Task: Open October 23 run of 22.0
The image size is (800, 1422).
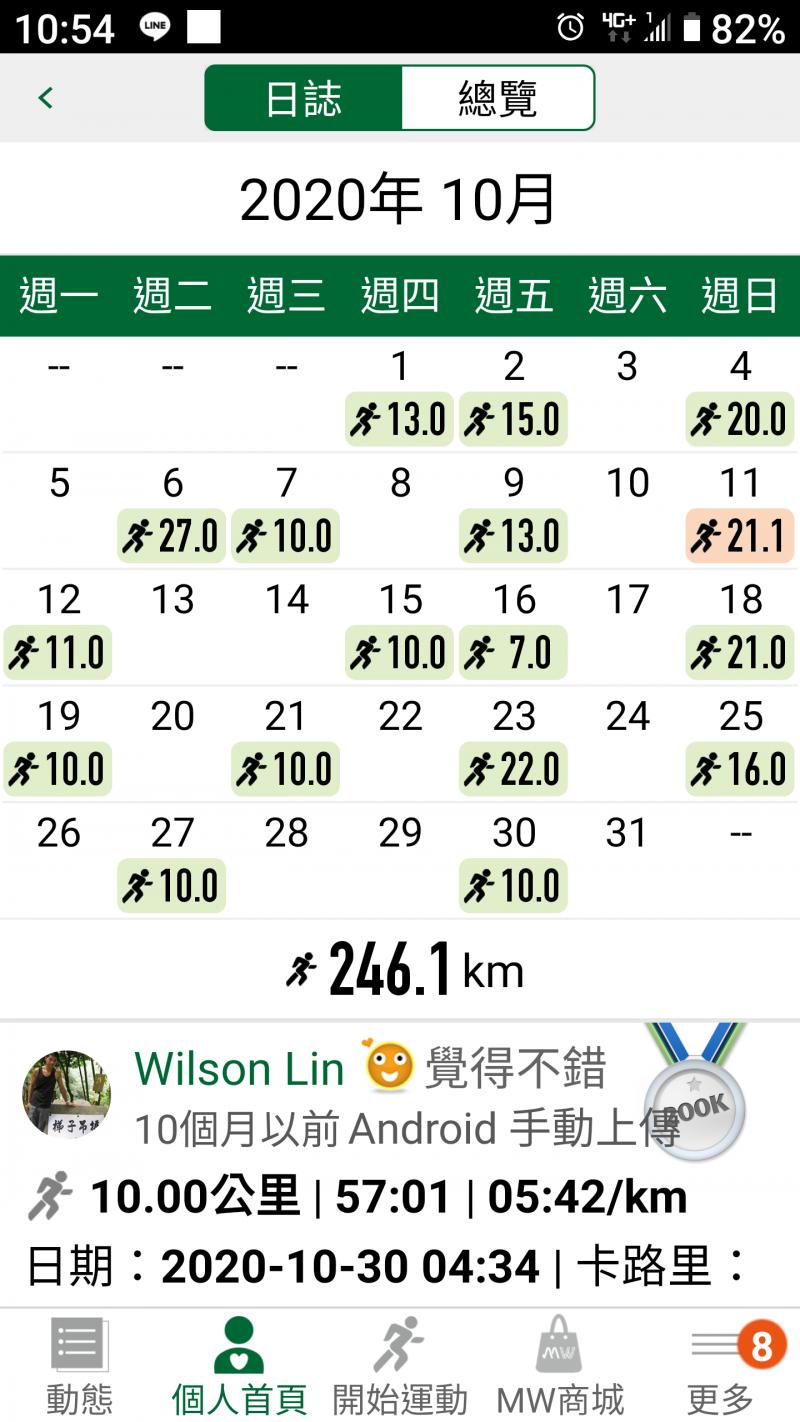Action: pyautogui.click(x=513, y=769)
